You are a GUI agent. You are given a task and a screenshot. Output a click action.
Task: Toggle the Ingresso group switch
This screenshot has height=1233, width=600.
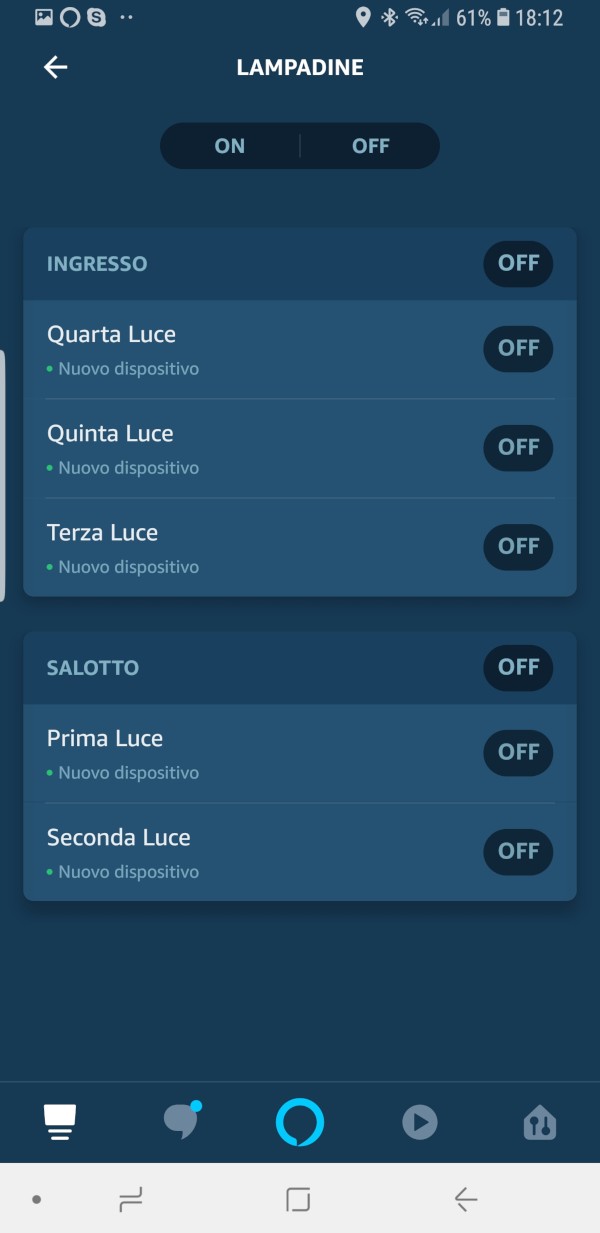click(518, 263)
